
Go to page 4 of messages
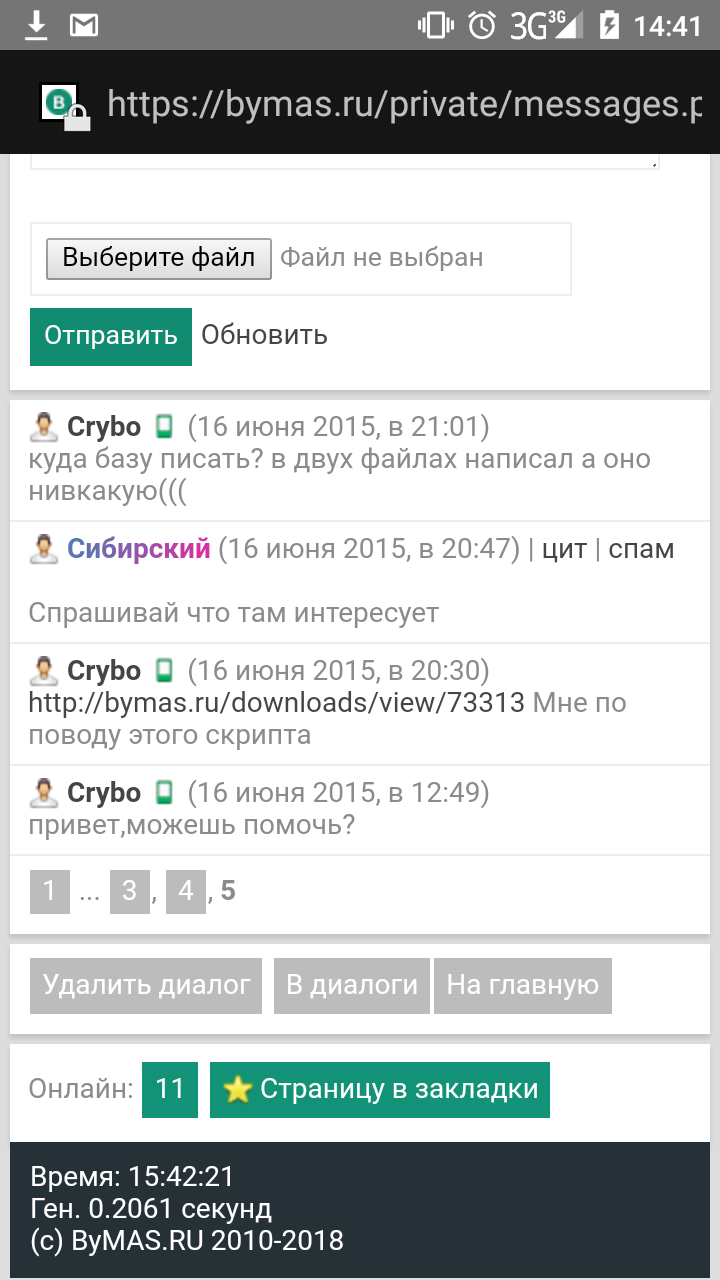(x=185, y=891)
